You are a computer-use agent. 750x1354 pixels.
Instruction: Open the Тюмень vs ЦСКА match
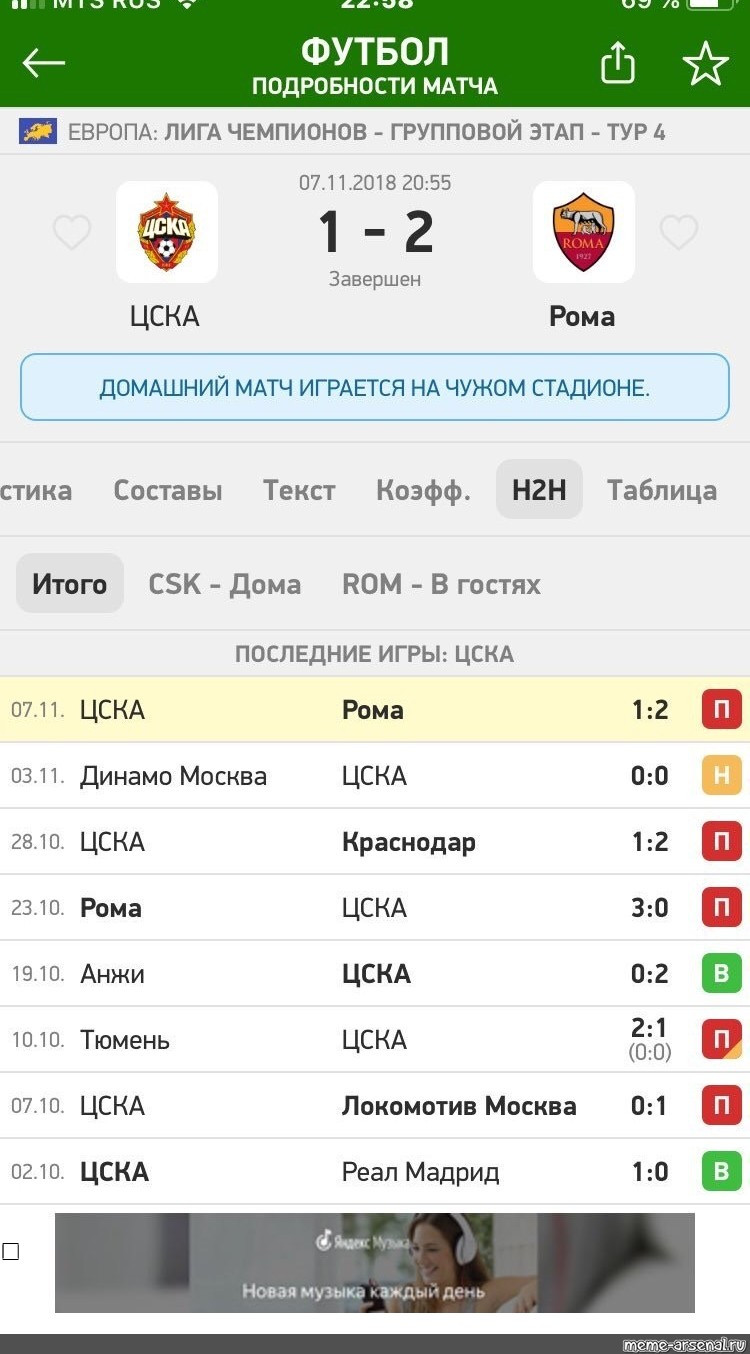tap(375, 1040)
